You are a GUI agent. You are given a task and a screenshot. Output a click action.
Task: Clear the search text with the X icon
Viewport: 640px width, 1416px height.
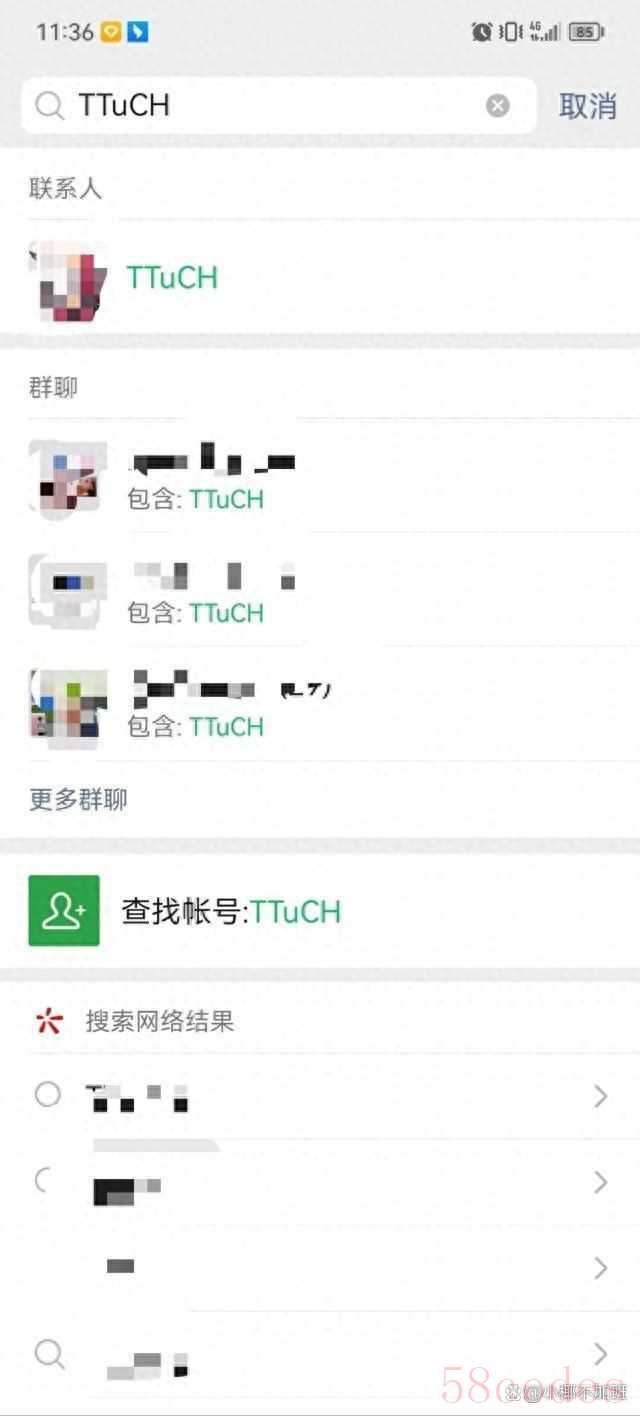498,106
